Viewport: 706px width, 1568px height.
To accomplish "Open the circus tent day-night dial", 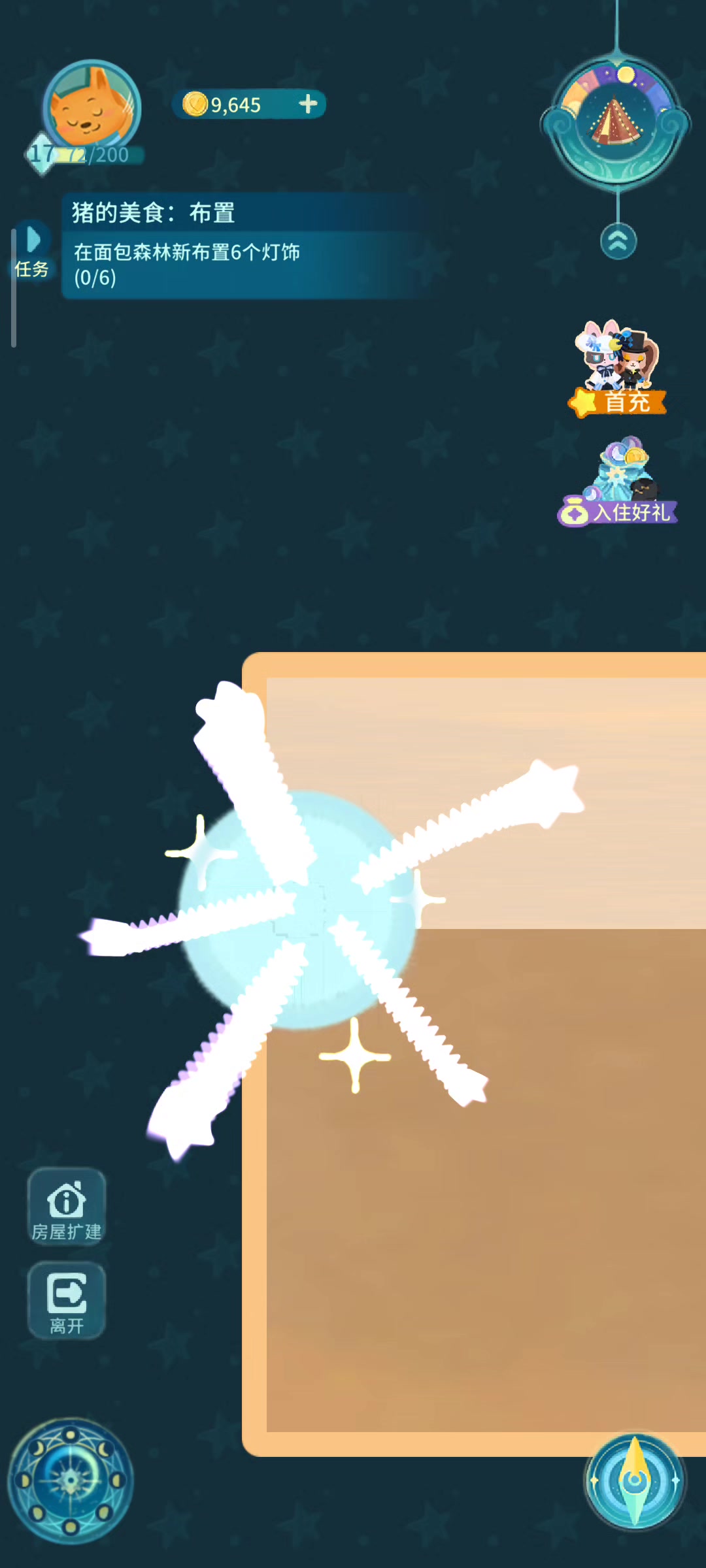I will pos(616,123).
